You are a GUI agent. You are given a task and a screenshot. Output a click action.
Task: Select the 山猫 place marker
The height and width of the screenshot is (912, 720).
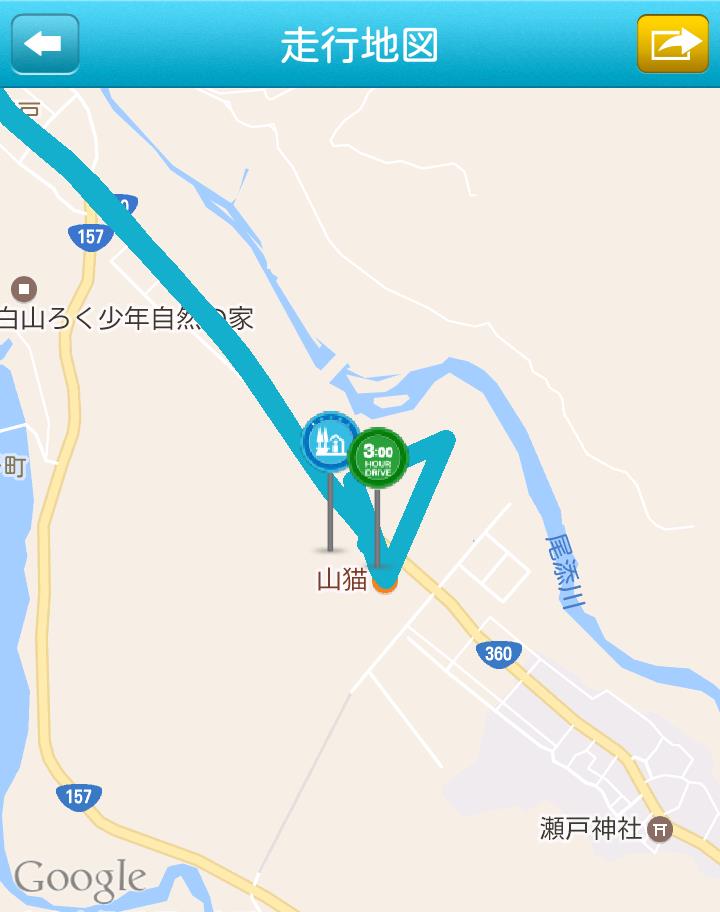(384, 581)
